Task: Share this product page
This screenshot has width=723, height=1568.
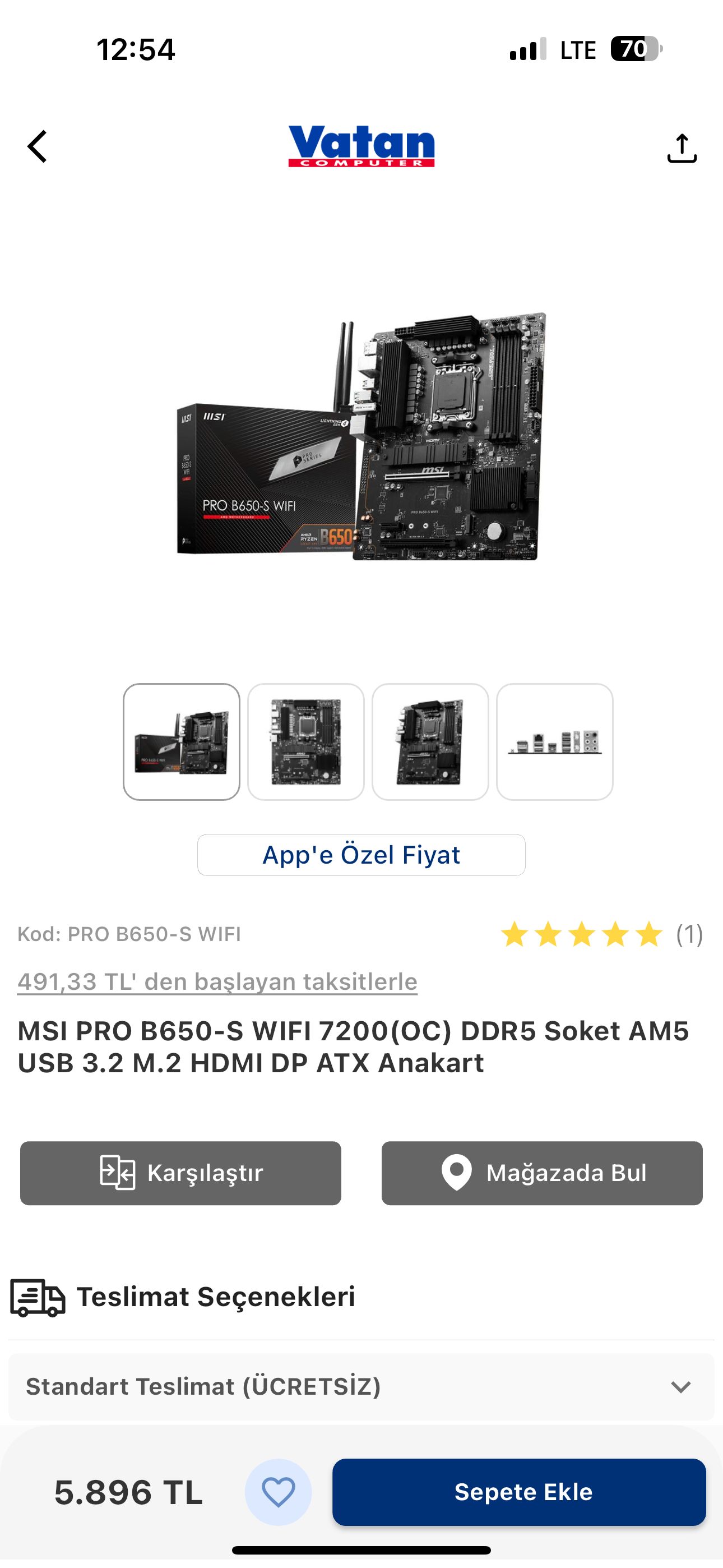Action: pyautogui.click(x=682, y=148)
